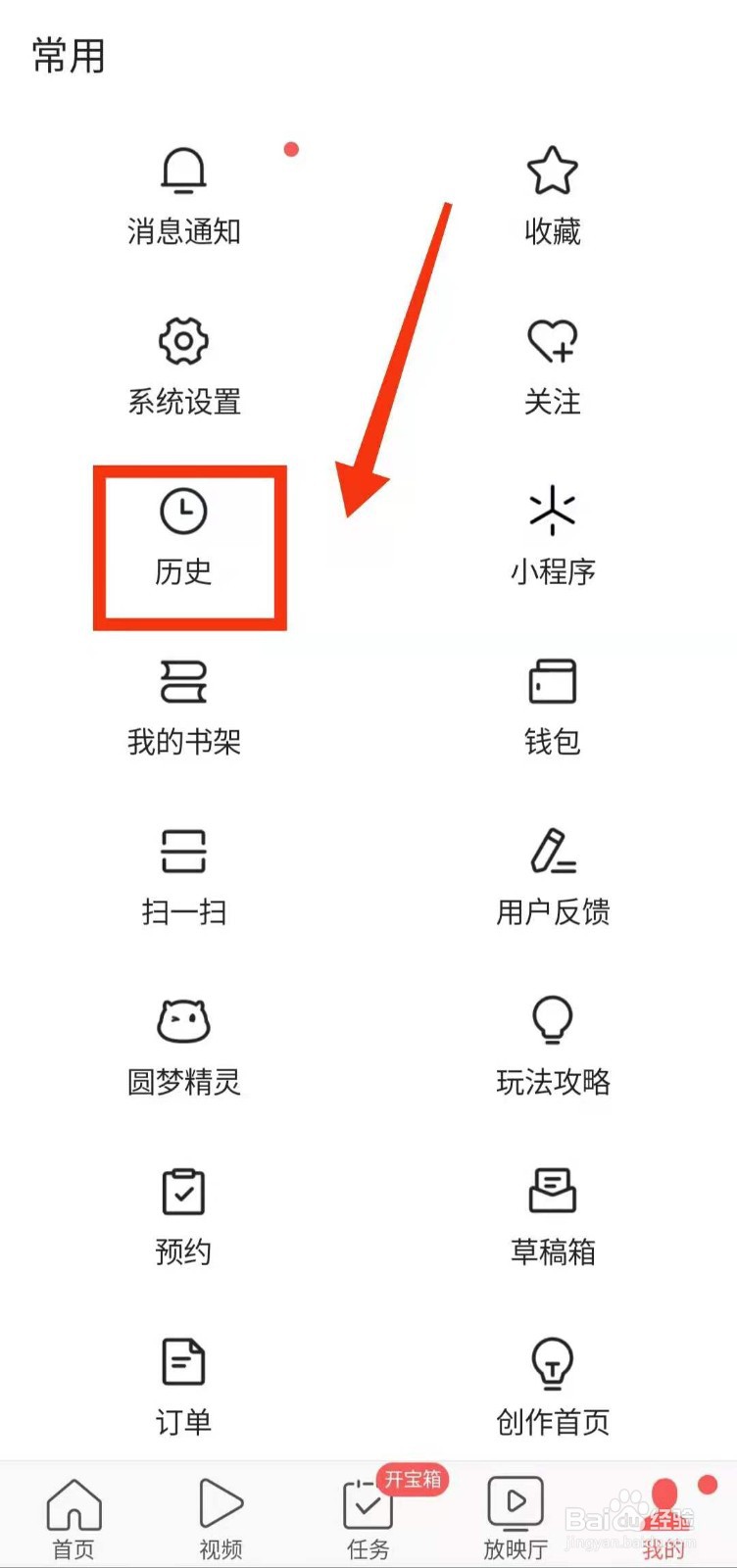View your 关注 followed accounts
Image resolution: width=737 pixels, height=1568 pixels.
click(x=553, y=363)
